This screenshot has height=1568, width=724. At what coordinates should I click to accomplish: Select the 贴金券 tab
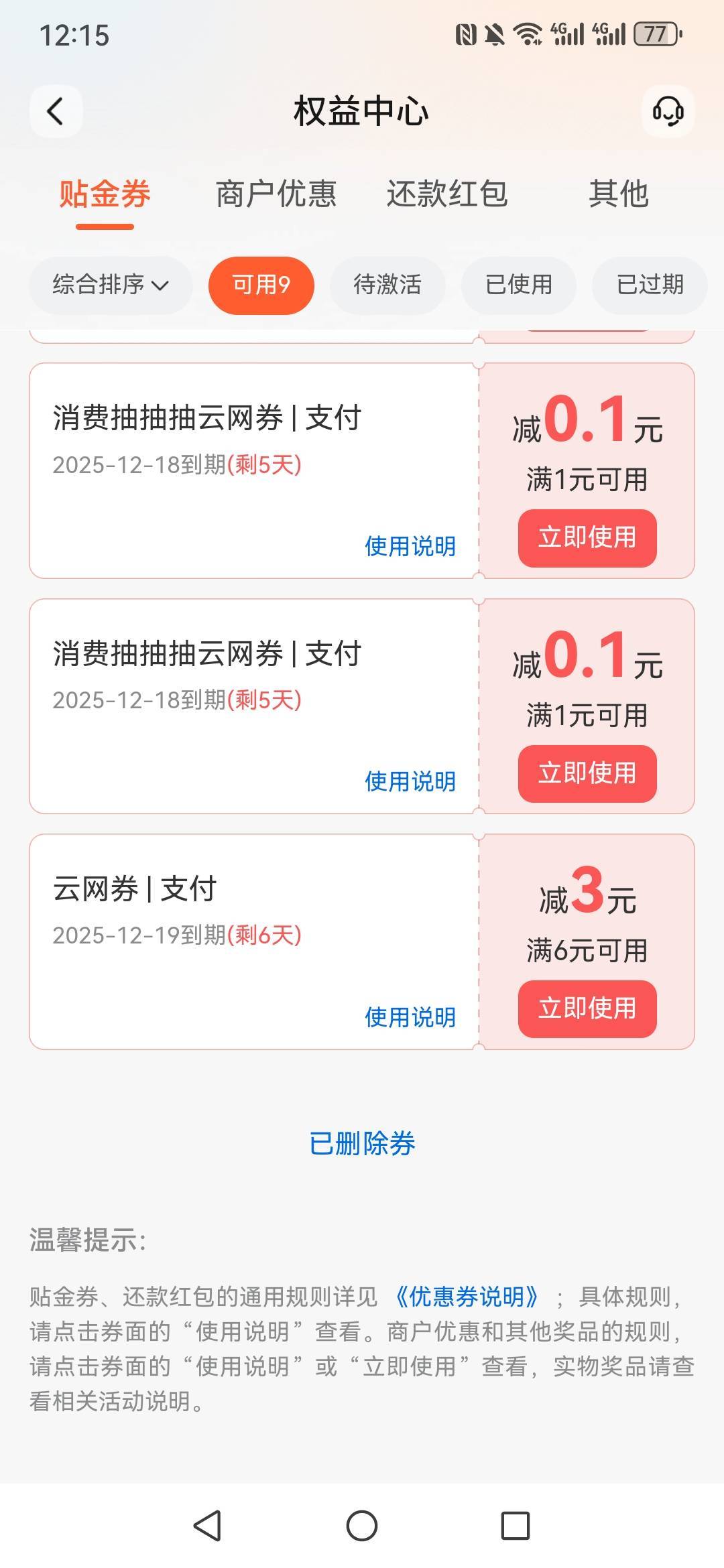(105, 194)
